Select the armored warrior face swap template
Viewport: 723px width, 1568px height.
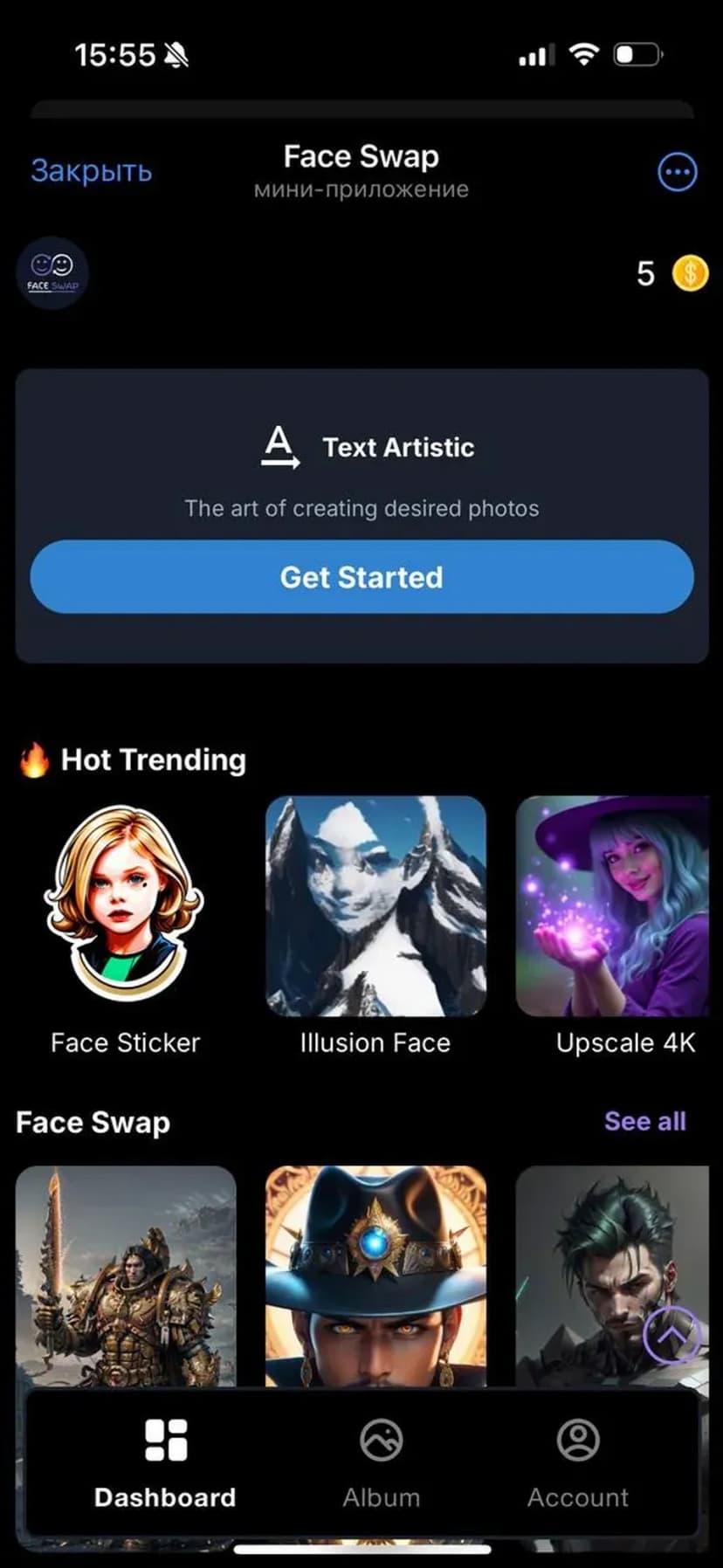tap(125, 1275)
